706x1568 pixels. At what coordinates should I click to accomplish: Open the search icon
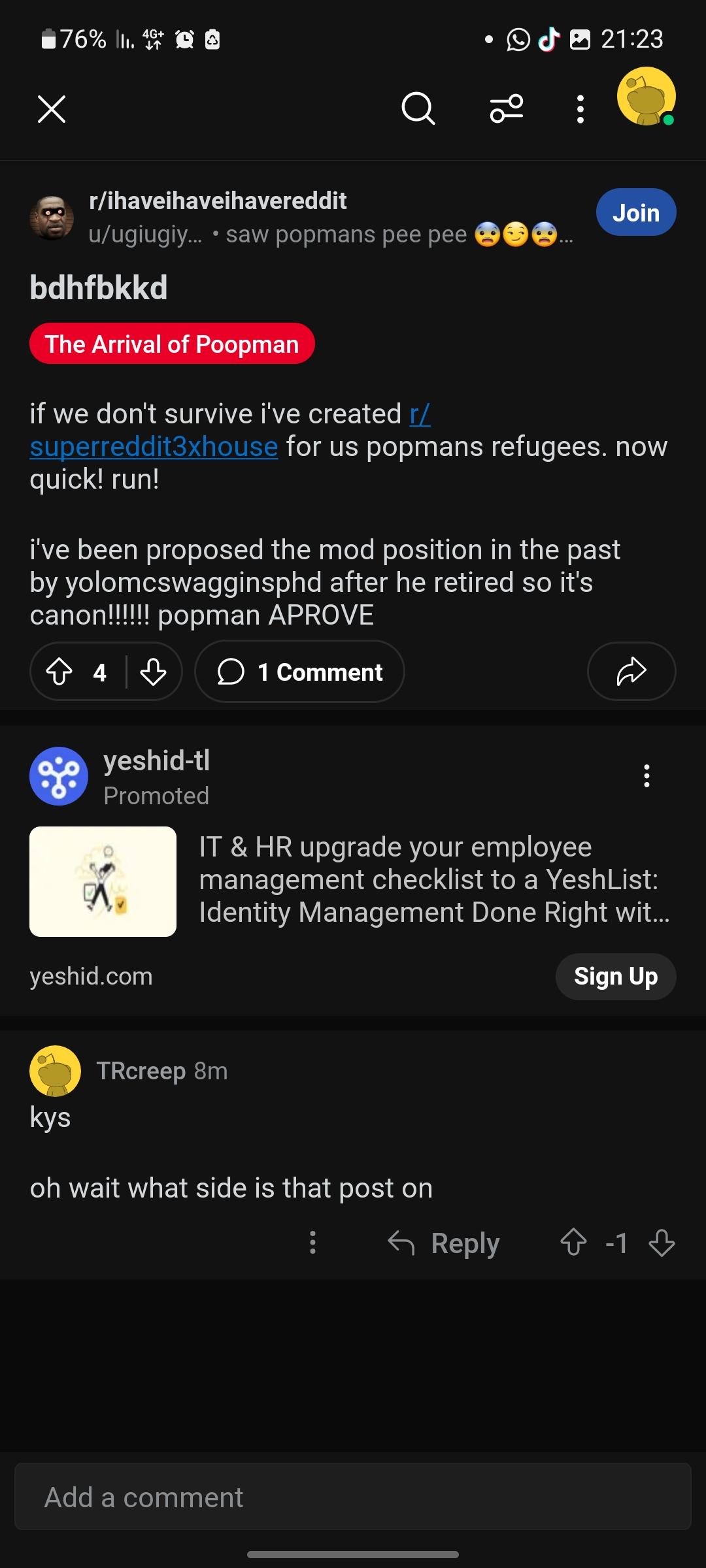[x=418, y=108]
